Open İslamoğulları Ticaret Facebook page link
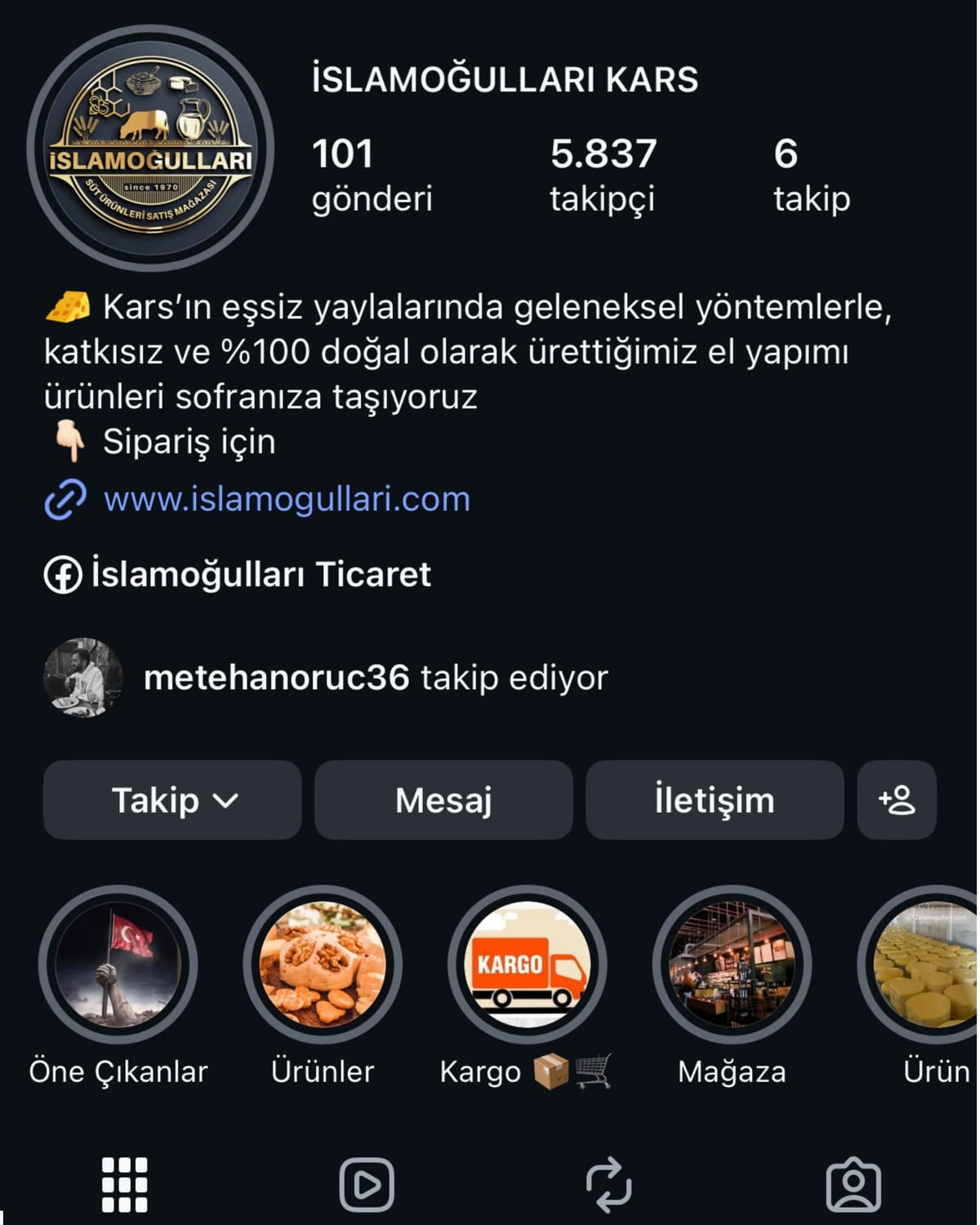The width and height of the screenshot is (980, 1225). pyautogui.click(x=260, y=574)
